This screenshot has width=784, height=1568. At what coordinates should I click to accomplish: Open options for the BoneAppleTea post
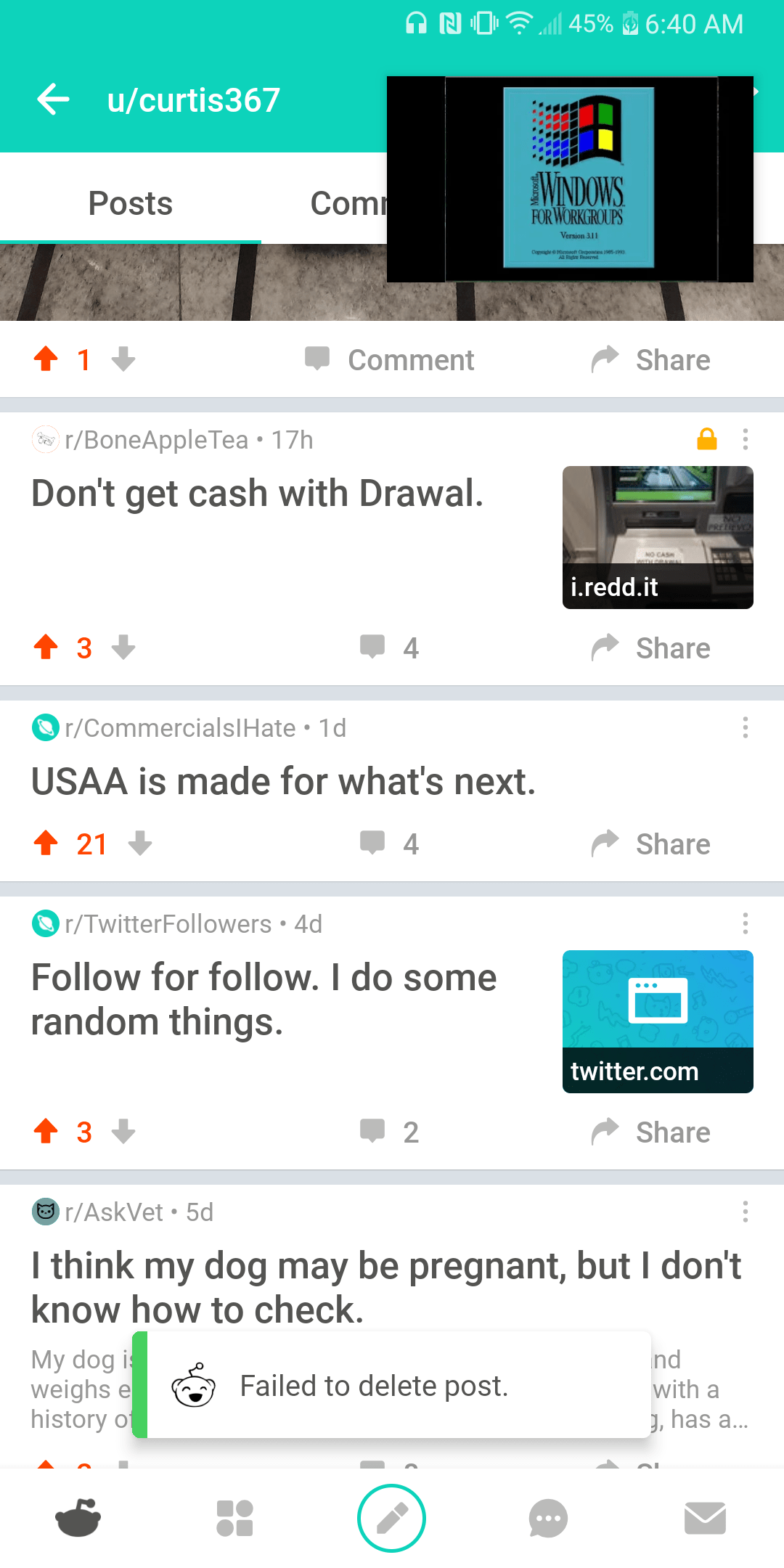coord(745,439)
